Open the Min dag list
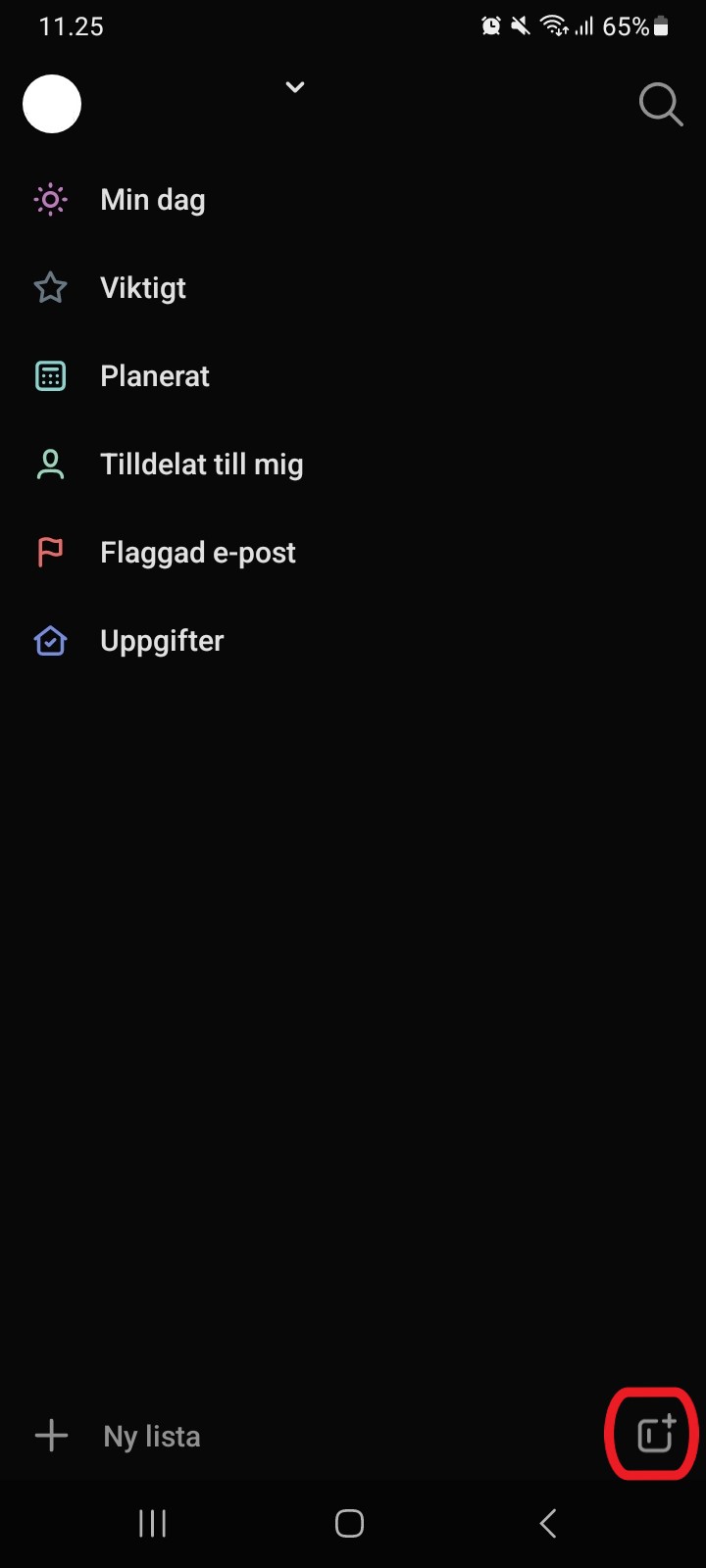Screen dimensions: 706x1568 (353, 200)
